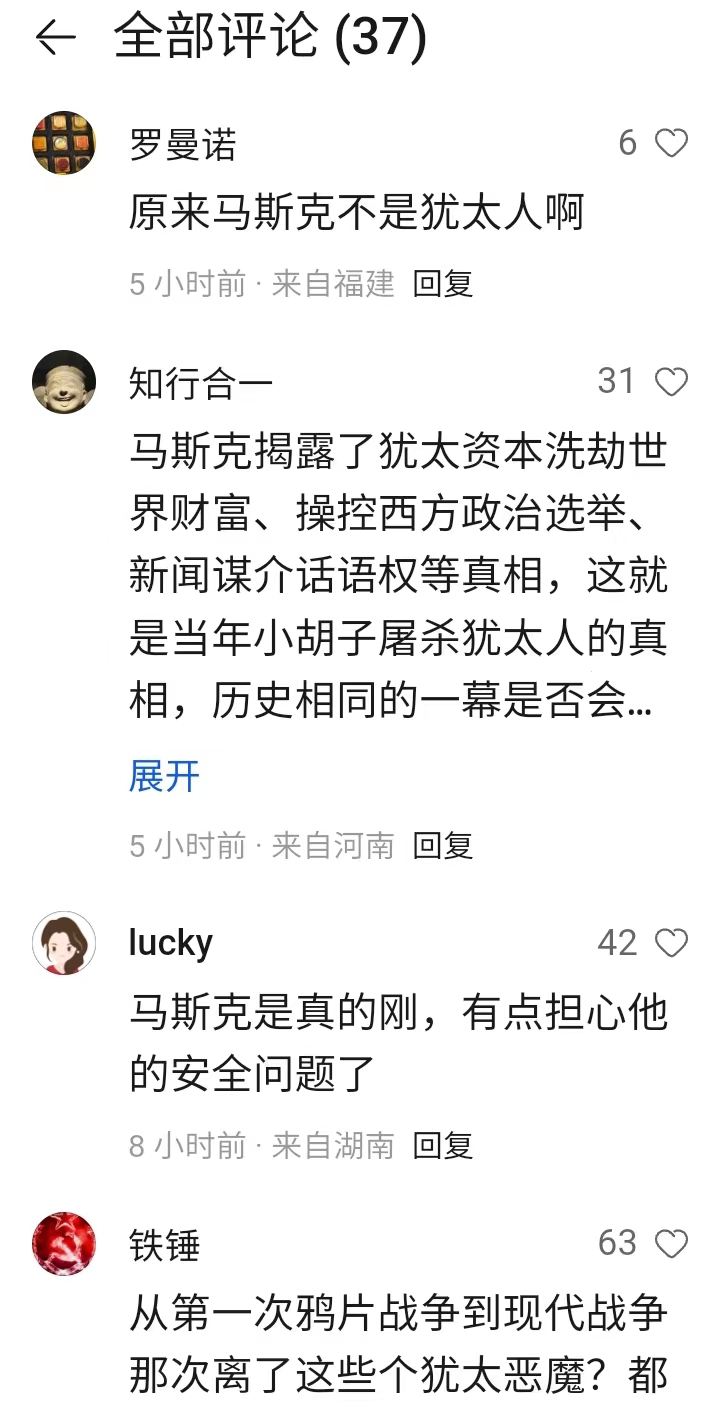Go back using the top arrow

click(x=55, y=38)
